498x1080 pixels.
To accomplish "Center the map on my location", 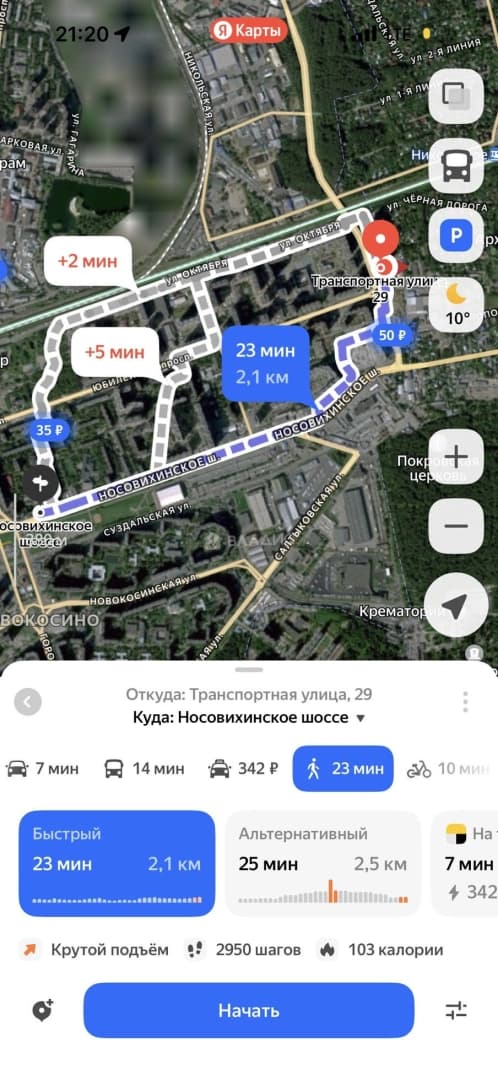I will pyautogui.click(x=455, y=606).
